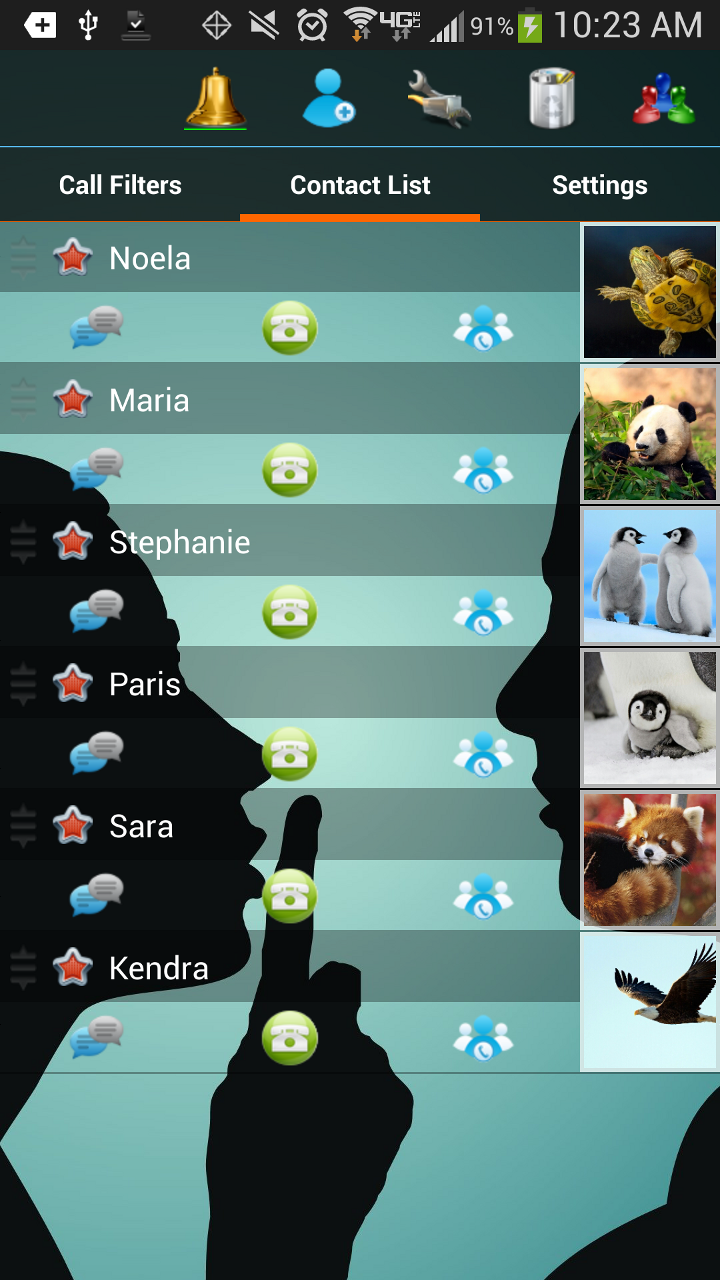Tap the message icon under Paris
This screenshot has width=720, height=1280.
click(x=96, y=753)
